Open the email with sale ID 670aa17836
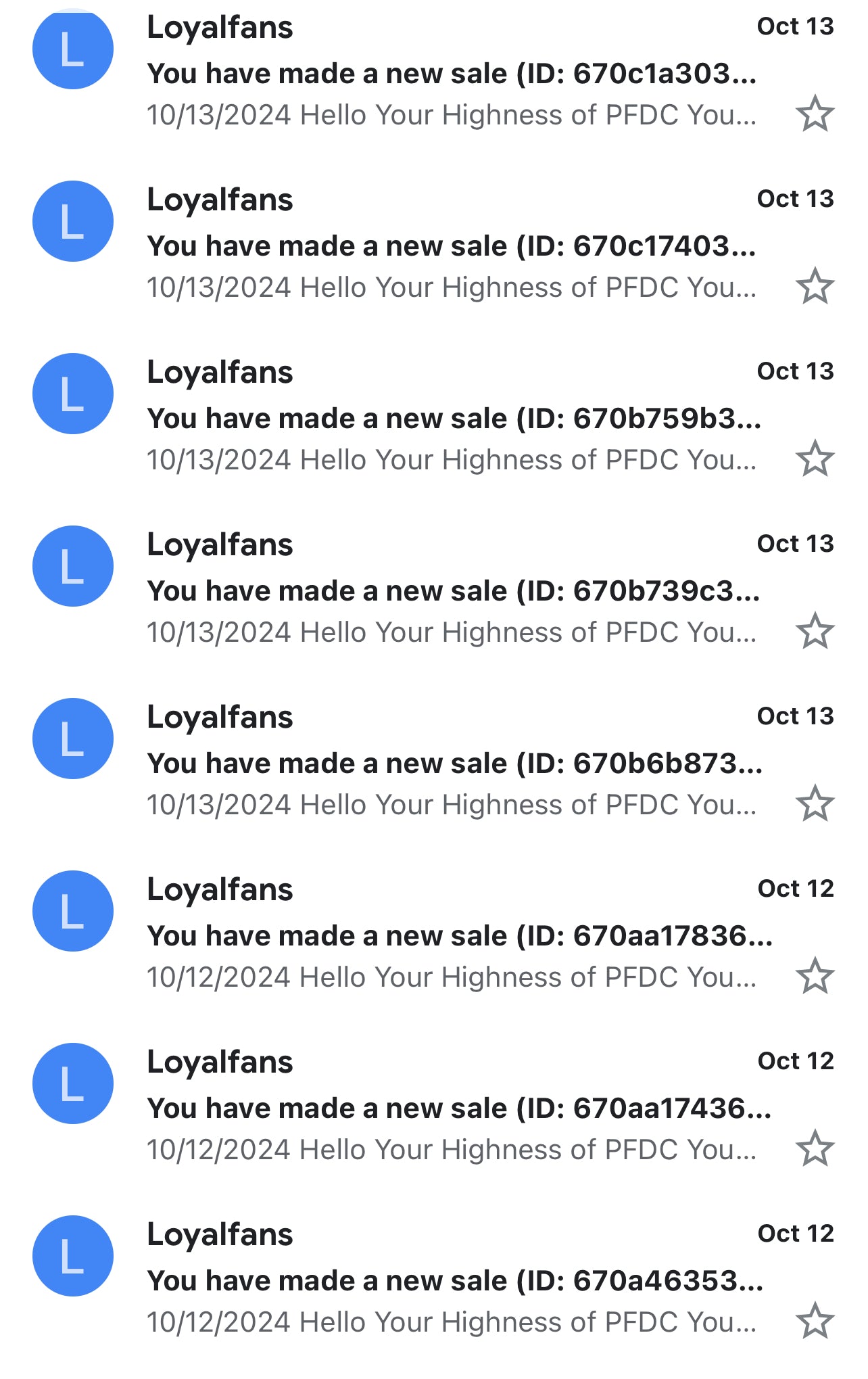The height and width of the screenshot is (1379, 868). tap(452, 936)
